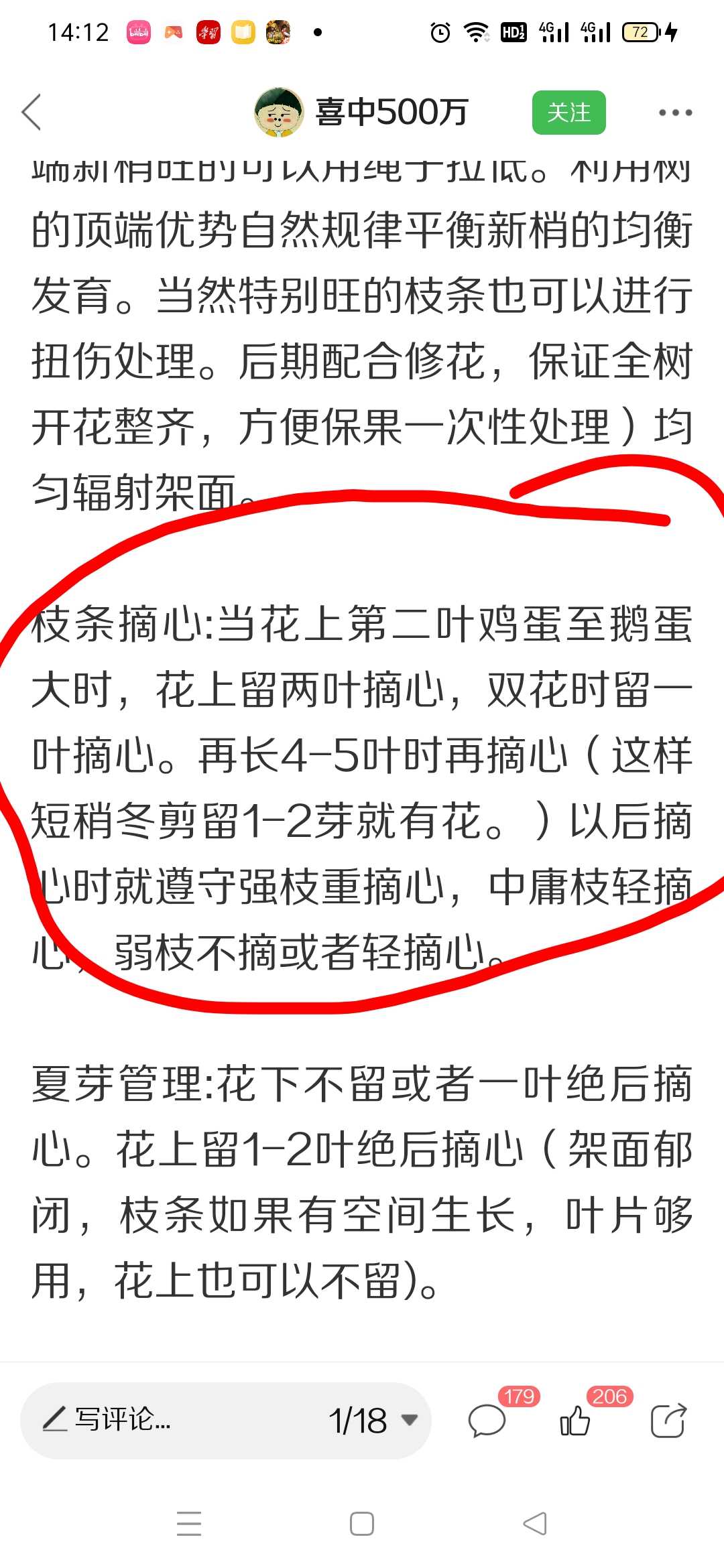This screenshot has height=1568, width=724.
Task: Tap the system home button
Action: point(362,1524)
